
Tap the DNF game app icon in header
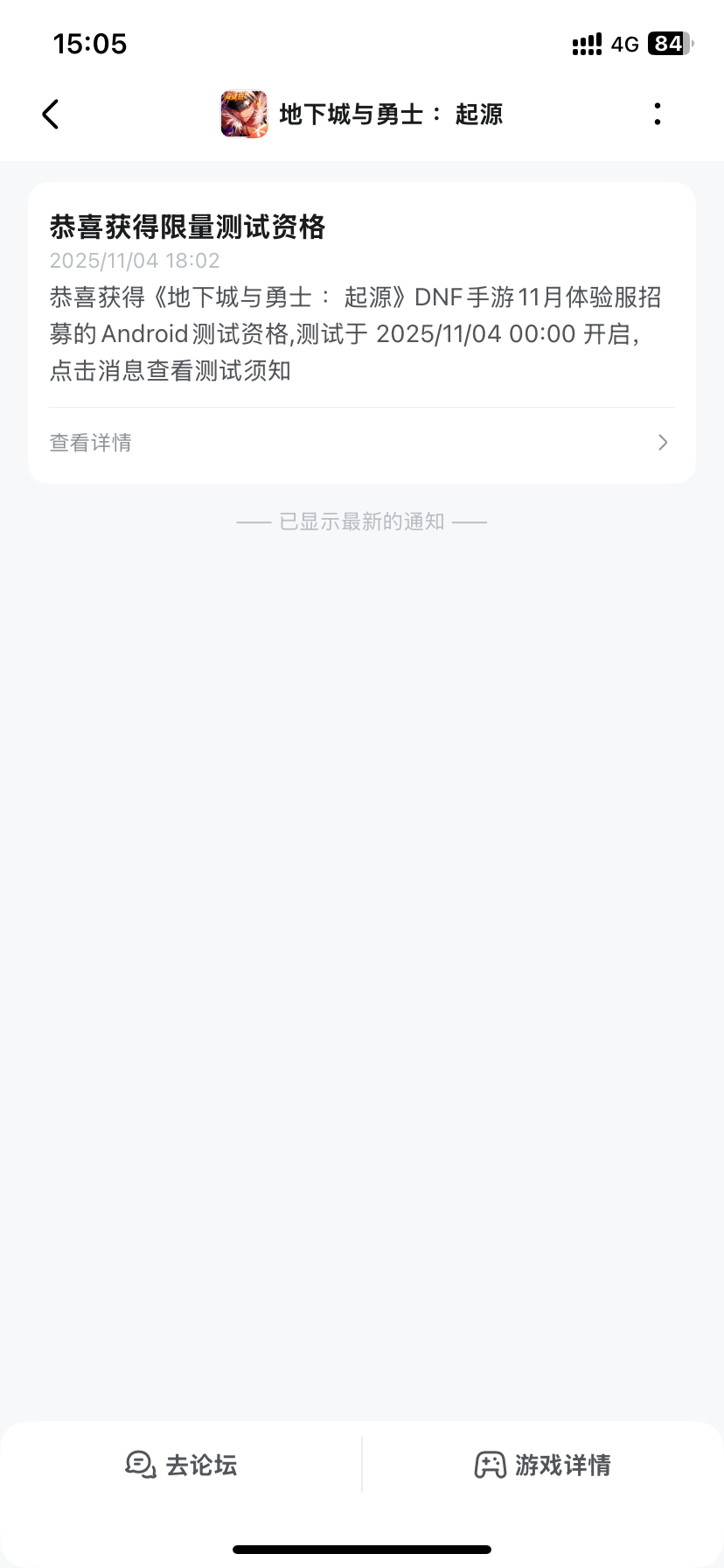[x=243, y=114]
